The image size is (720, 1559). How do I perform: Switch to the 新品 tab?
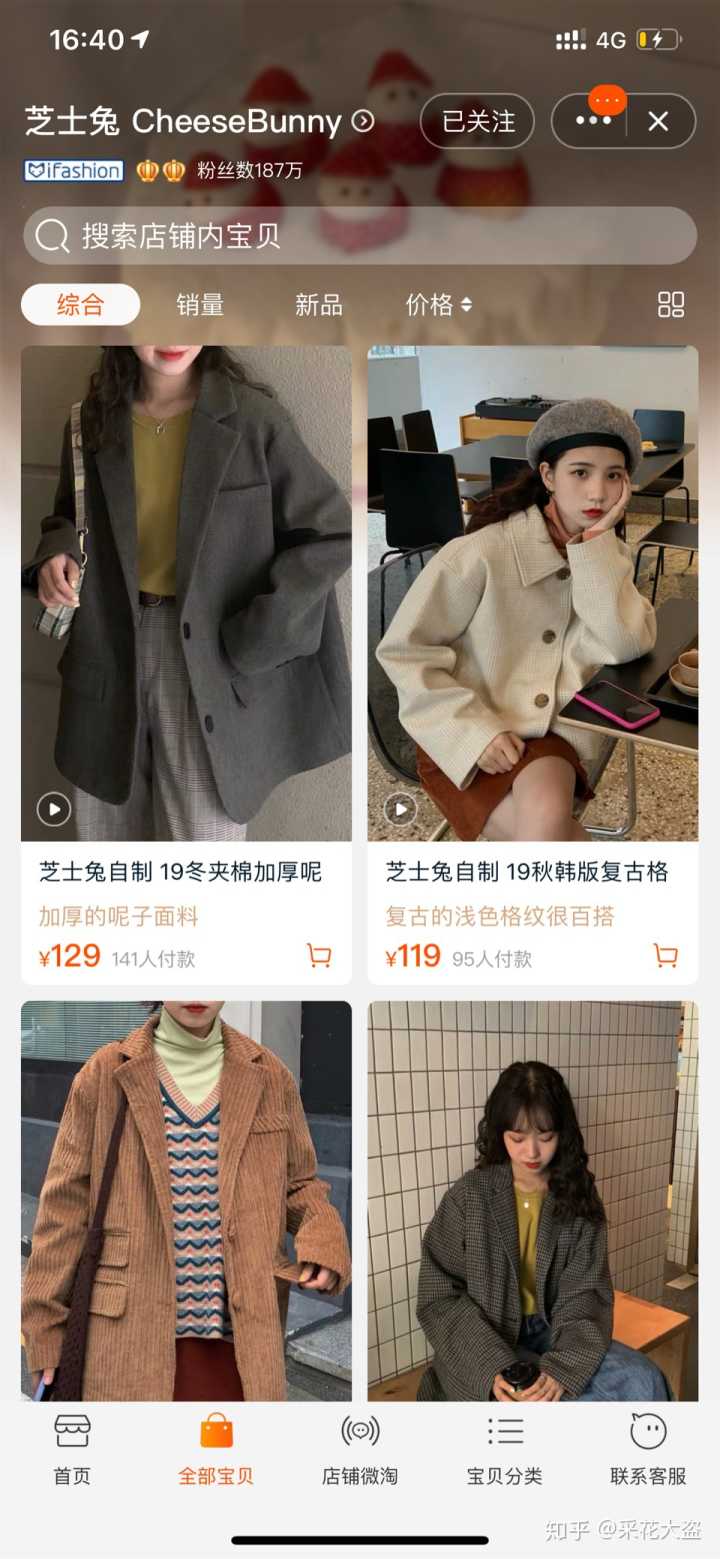pyautogui.click(x=318, y=305)
